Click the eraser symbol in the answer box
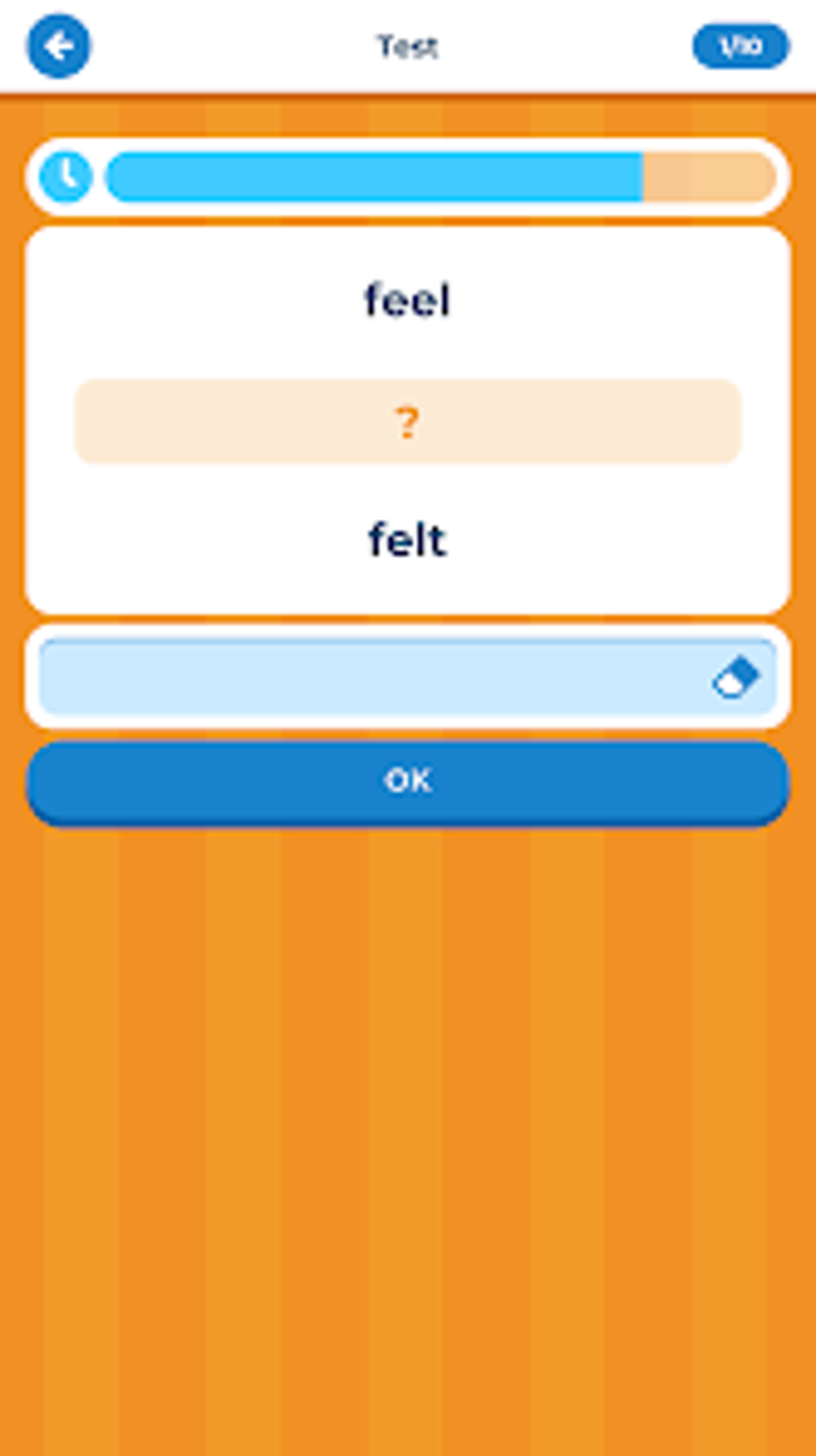Viewport: 816px width, 1456px height. point(737,675)
